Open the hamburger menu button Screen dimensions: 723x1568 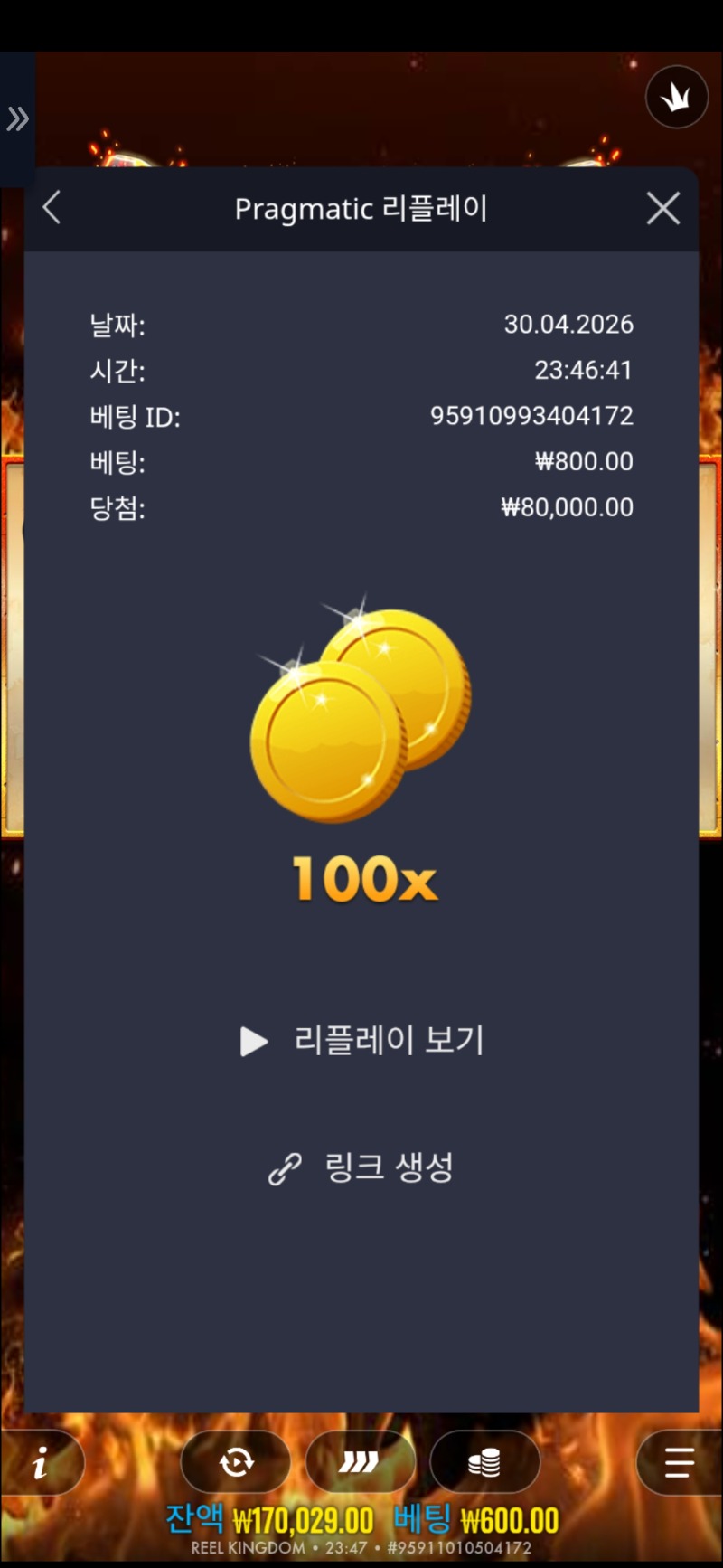pyautogui.click(x=679, y=1462)
